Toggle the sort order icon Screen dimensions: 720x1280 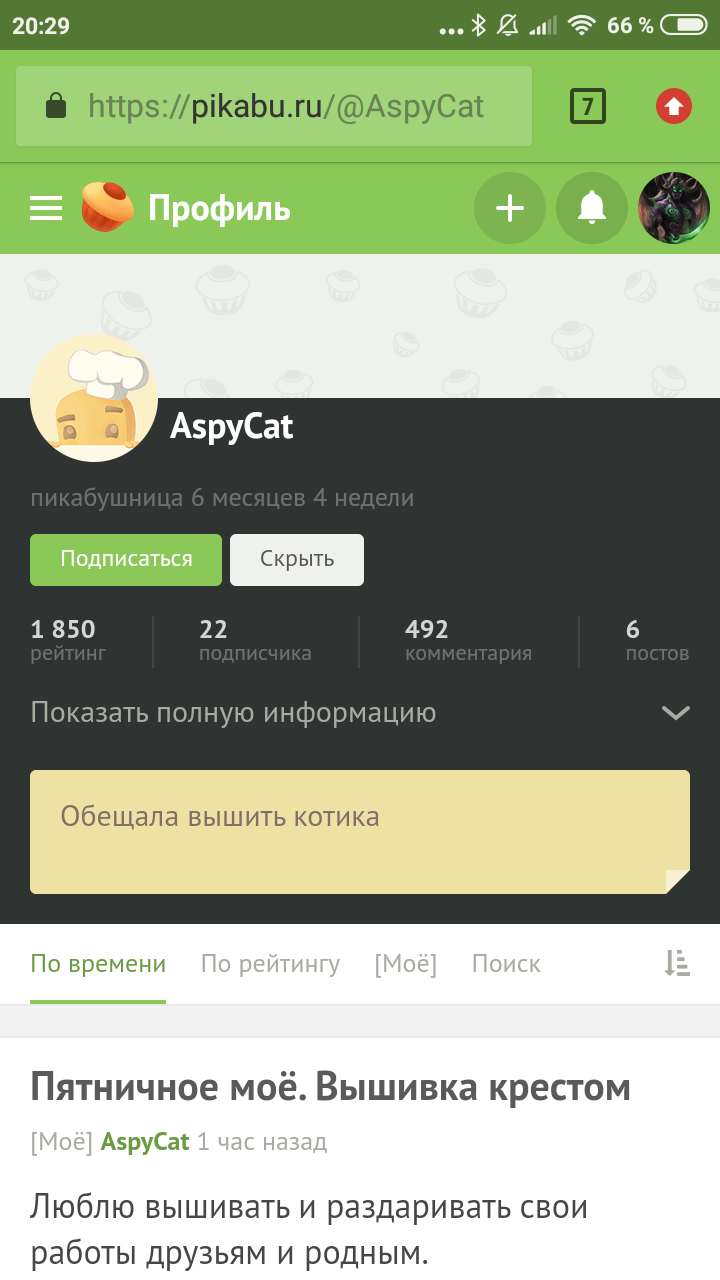coord(677,964)
